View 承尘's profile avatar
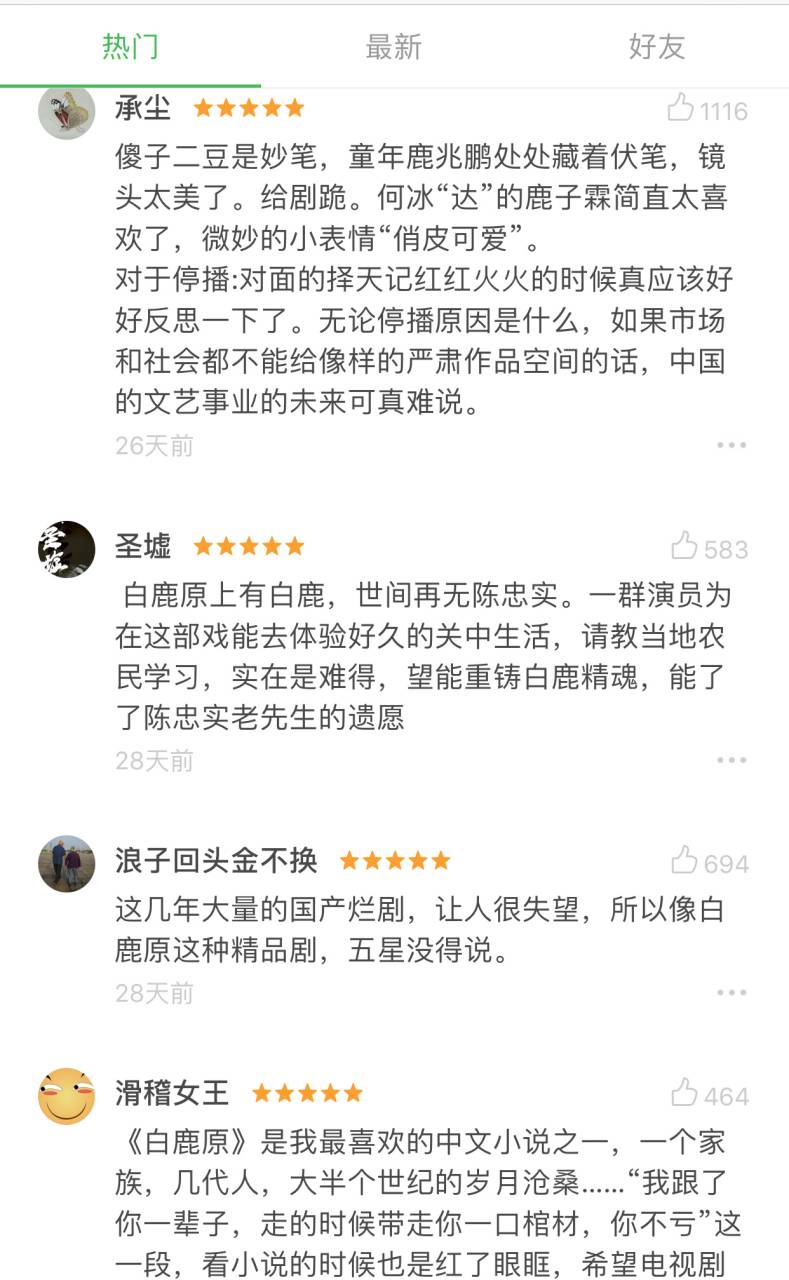789x1280 pixels. point(66,111)
